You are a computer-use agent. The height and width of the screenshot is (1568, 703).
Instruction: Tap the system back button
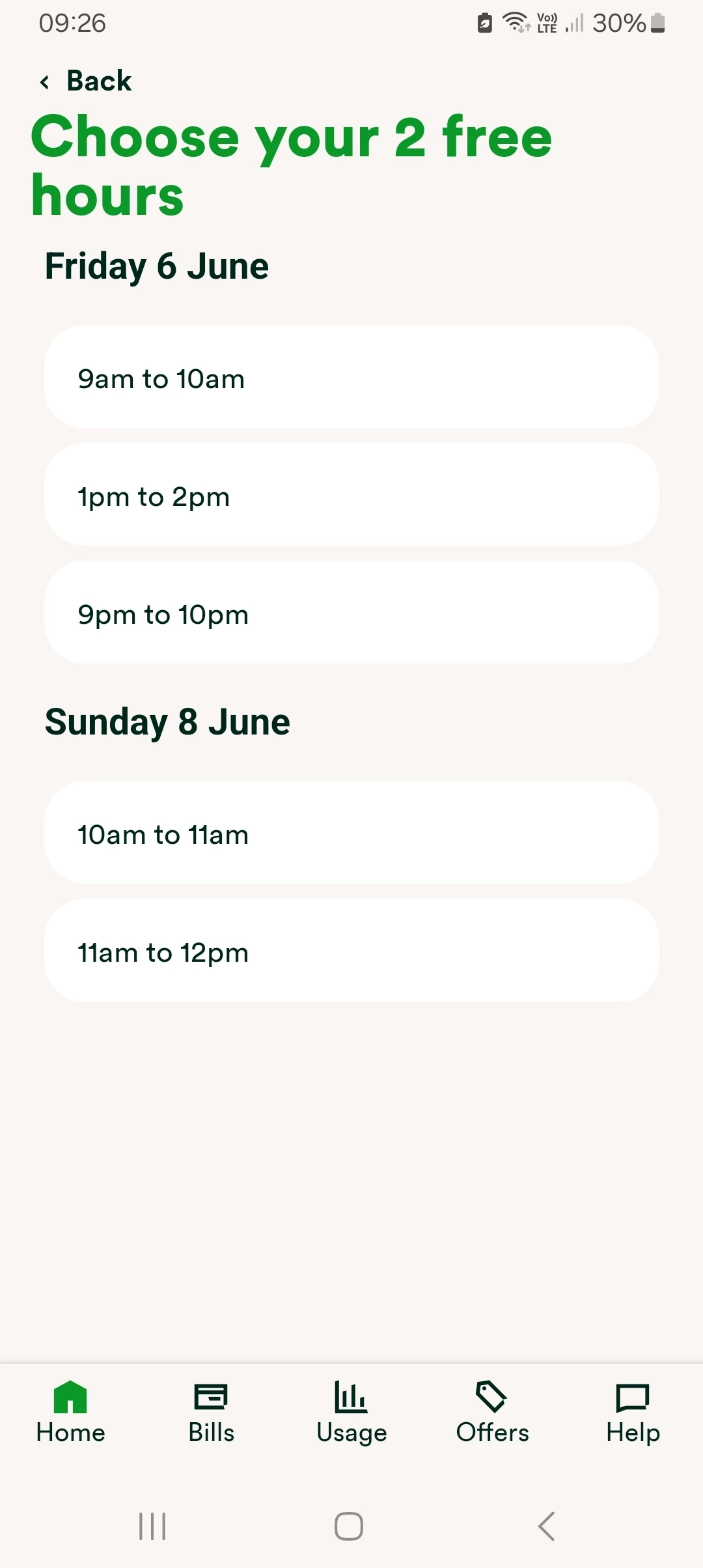point(547,1526)
